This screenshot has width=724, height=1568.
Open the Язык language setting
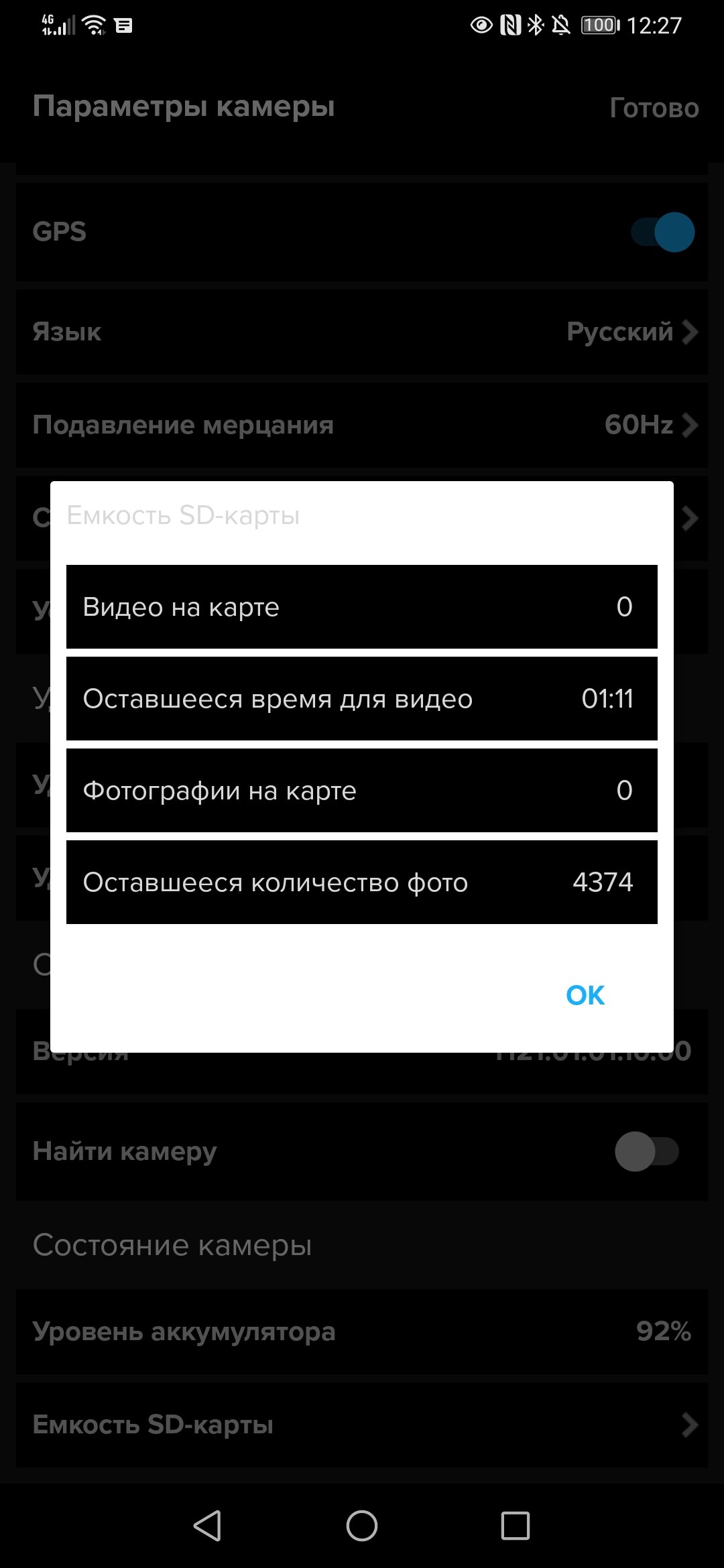click(x=362, y=332)
